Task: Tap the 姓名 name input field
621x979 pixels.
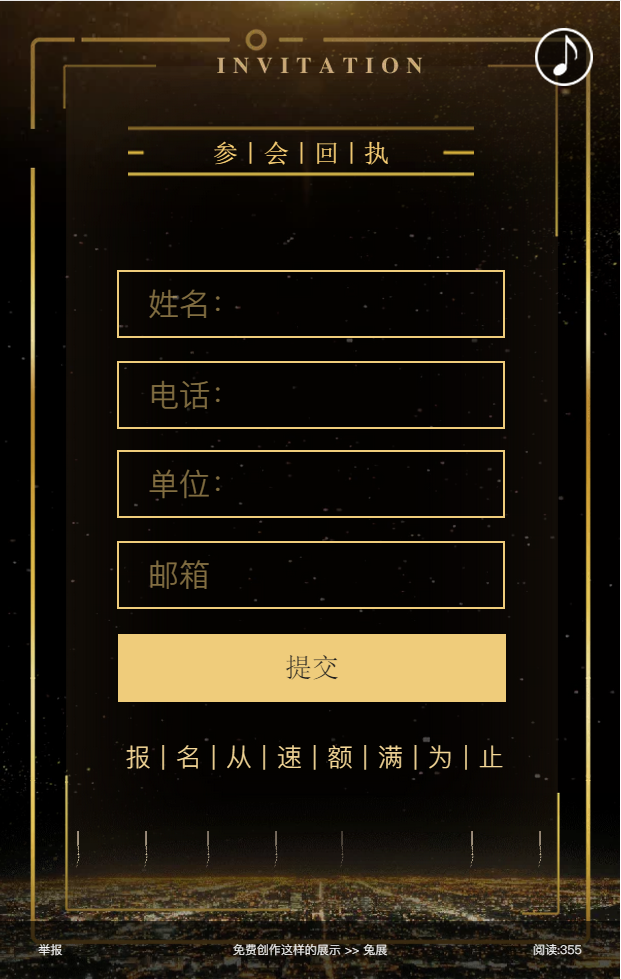Action: tap(311, 304)
